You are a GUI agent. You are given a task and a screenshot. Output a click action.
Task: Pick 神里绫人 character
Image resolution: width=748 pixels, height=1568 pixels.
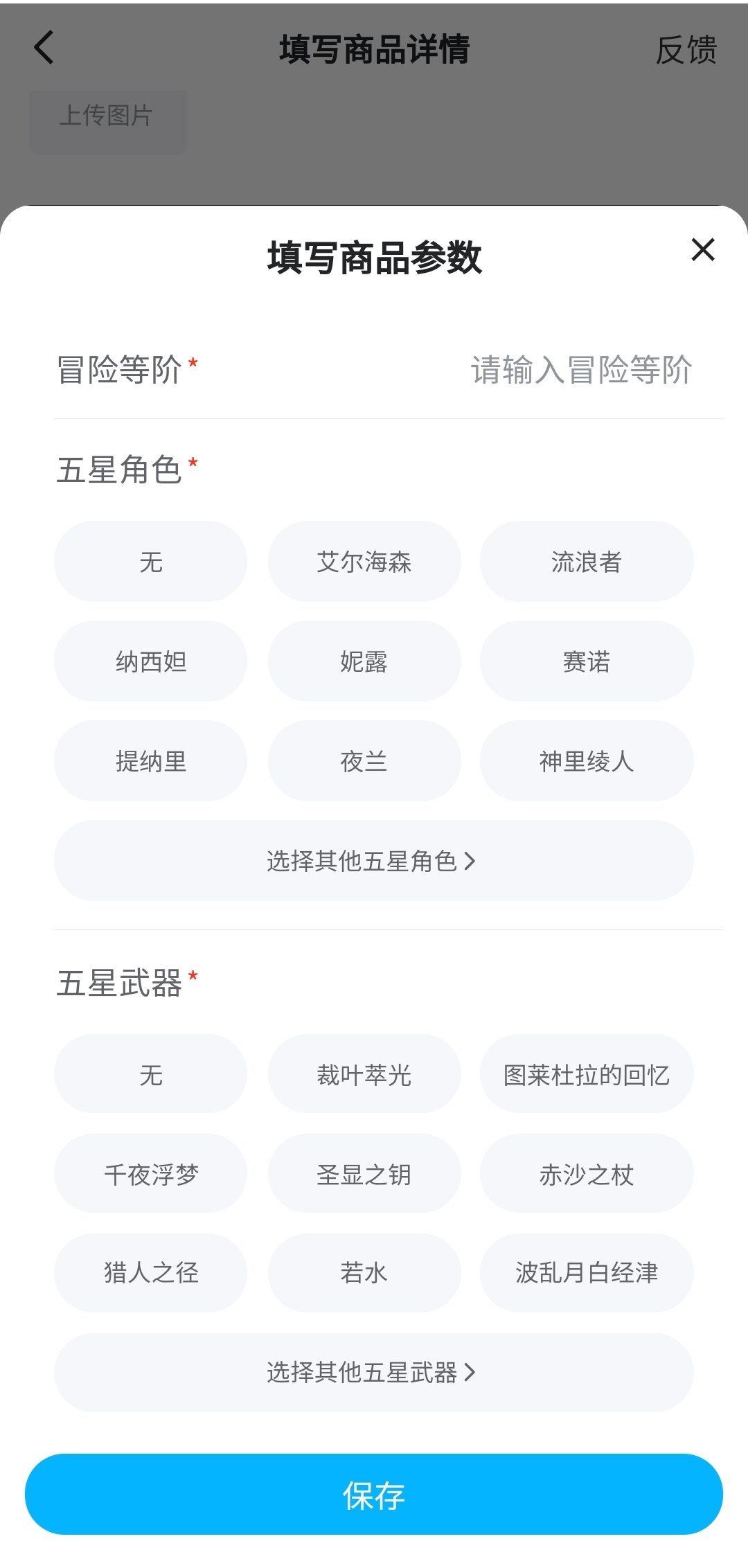pyautogui.click(x=587, y=761)
